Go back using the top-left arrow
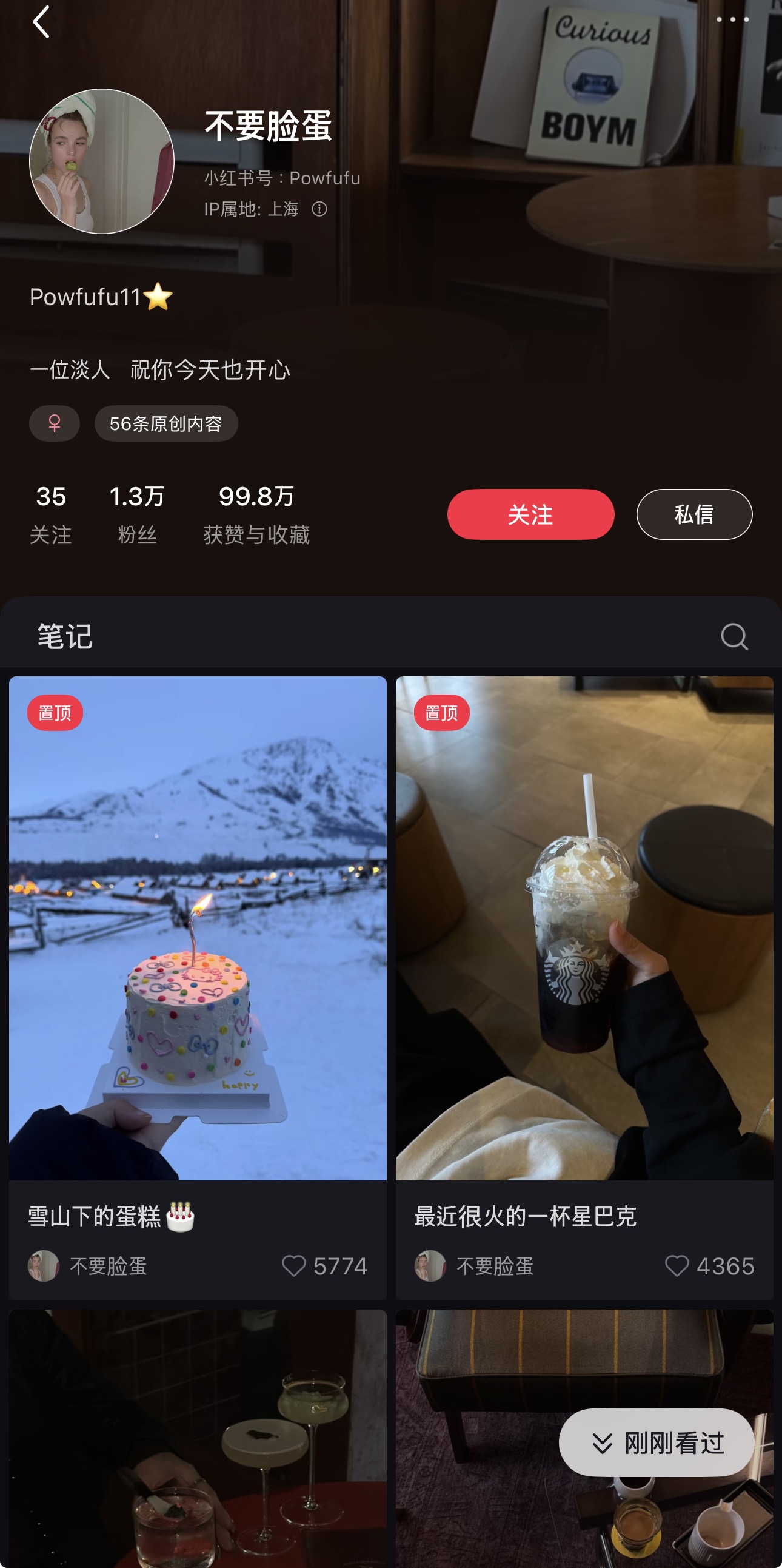 (x=41, y=22)
